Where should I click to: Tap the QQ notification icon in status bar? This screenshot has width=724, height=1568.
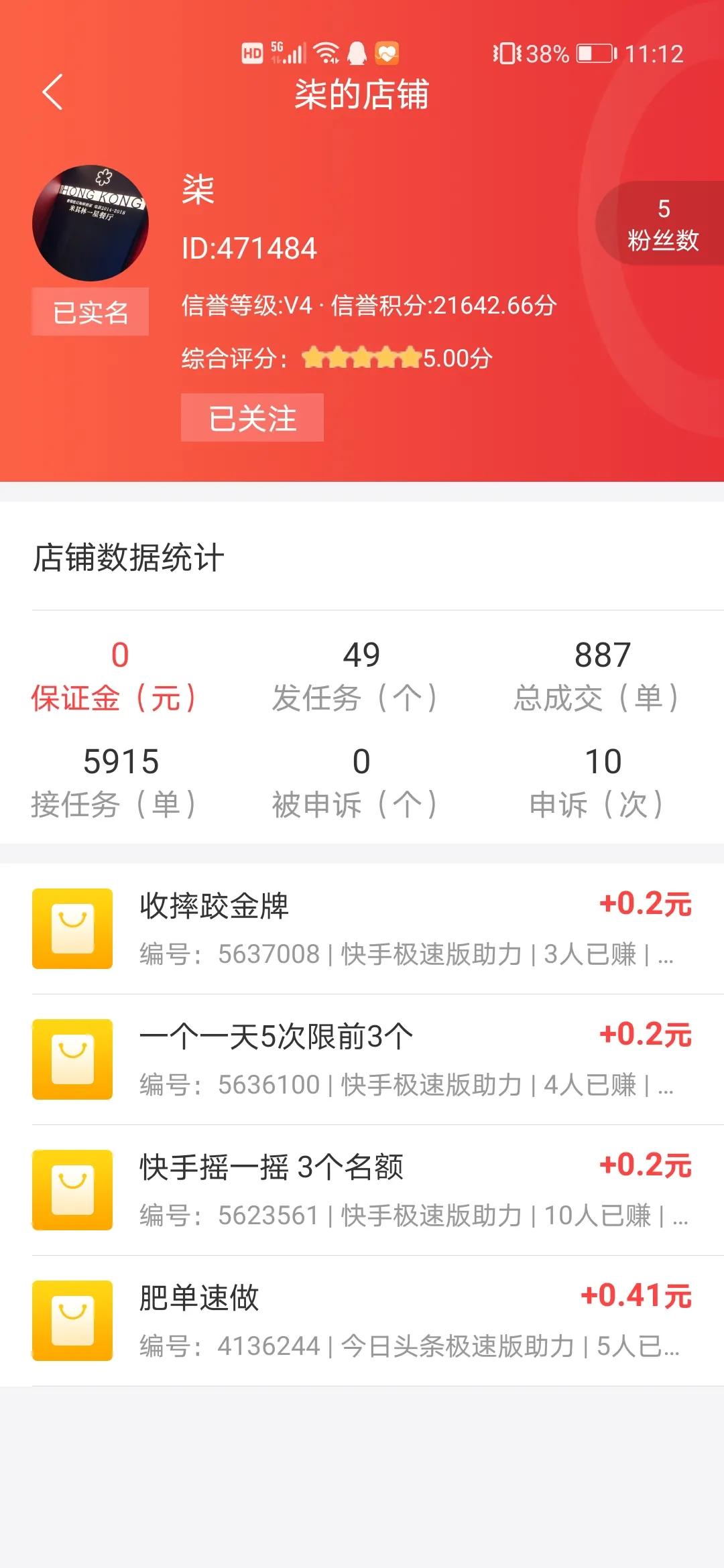(357, 52)
